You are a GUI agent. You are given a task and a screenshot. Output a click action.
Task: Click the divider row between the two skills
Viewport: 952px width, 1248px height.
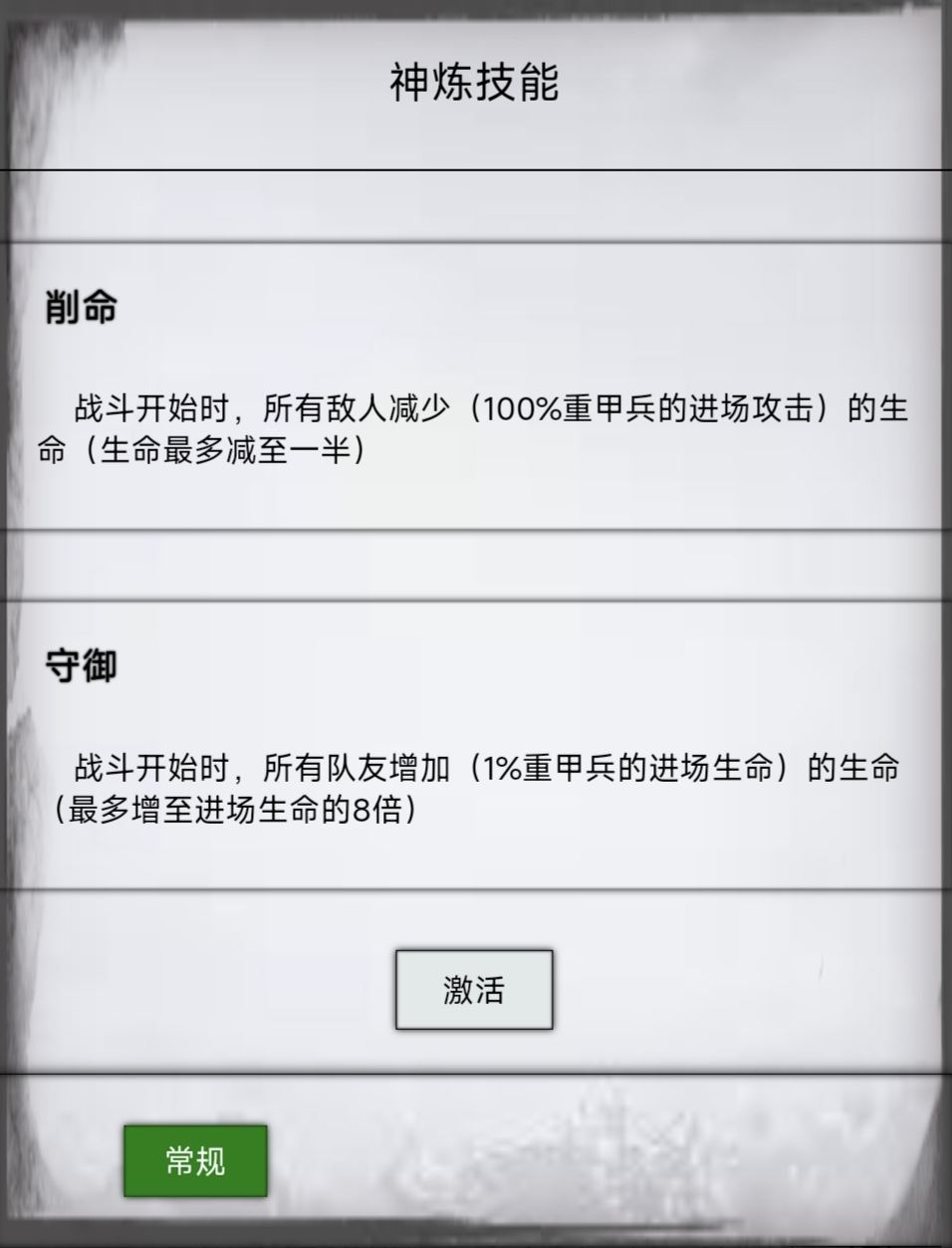(476, 568)
